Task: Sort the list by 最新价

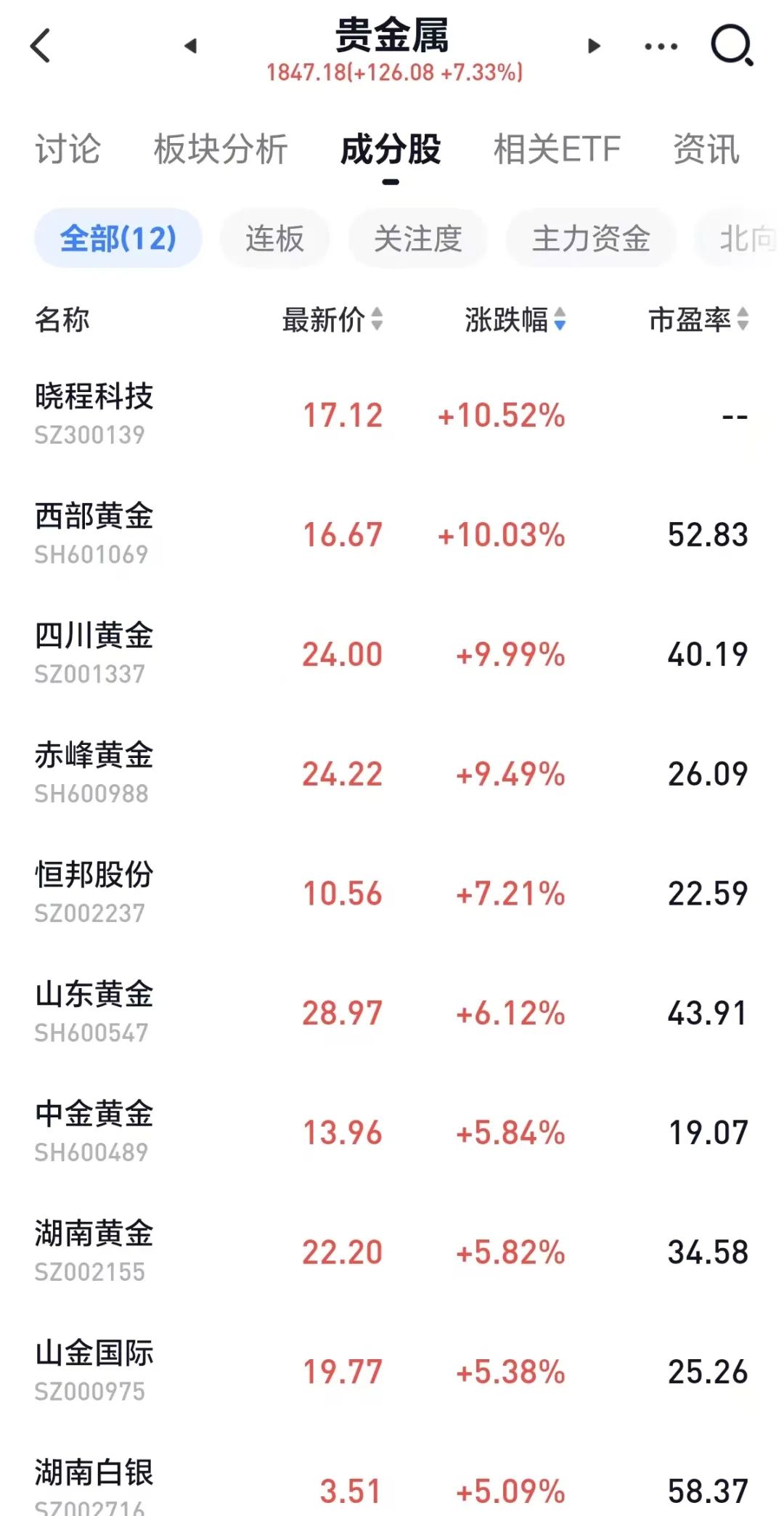Action: pos(332,319)
